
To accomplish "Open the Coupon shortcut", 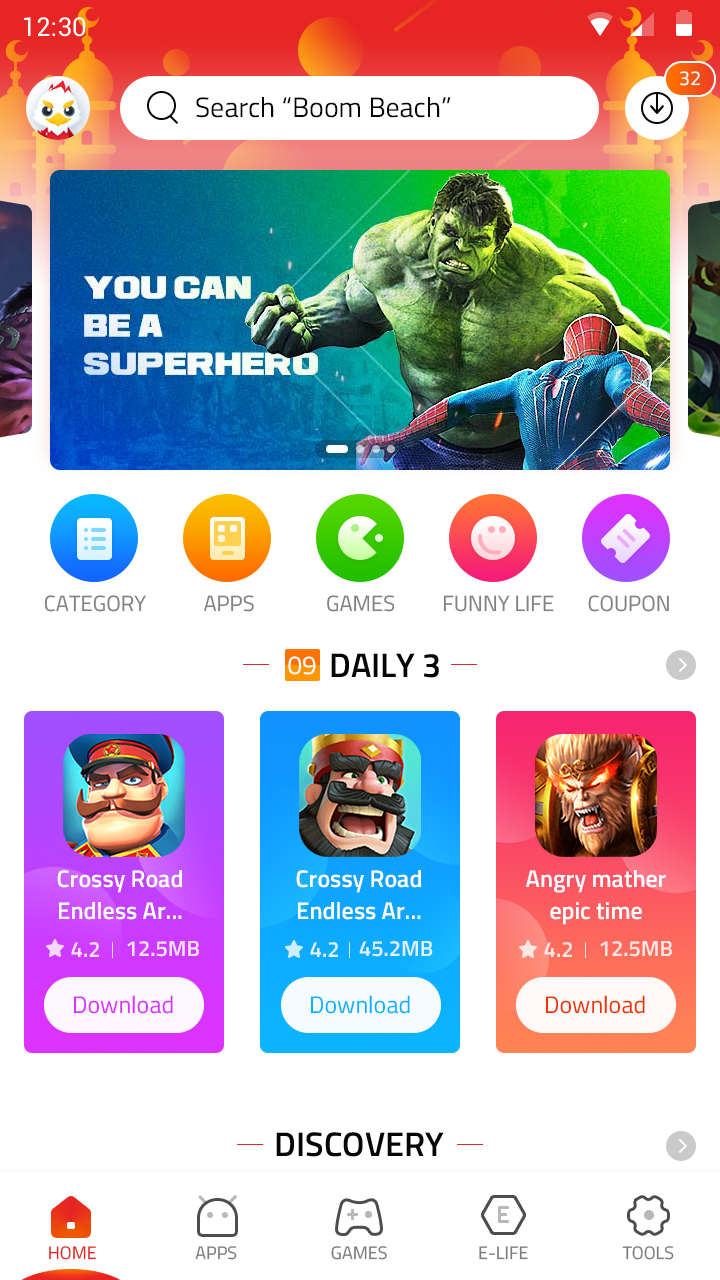I will tap(628, 555).
